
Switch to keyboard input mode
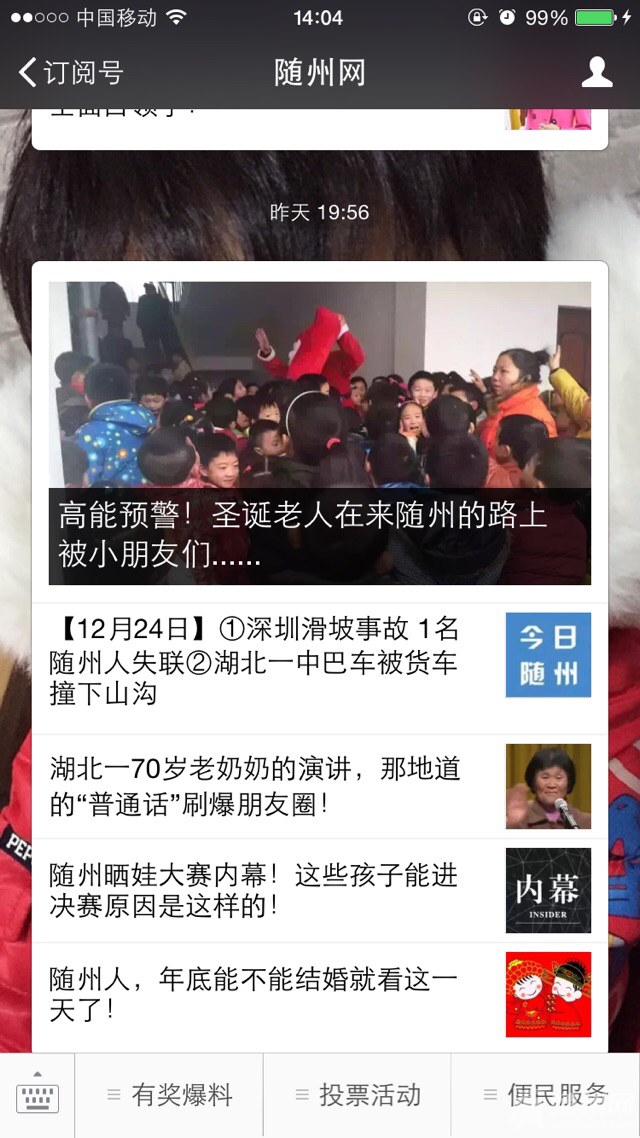click(x=37, y=1096)
